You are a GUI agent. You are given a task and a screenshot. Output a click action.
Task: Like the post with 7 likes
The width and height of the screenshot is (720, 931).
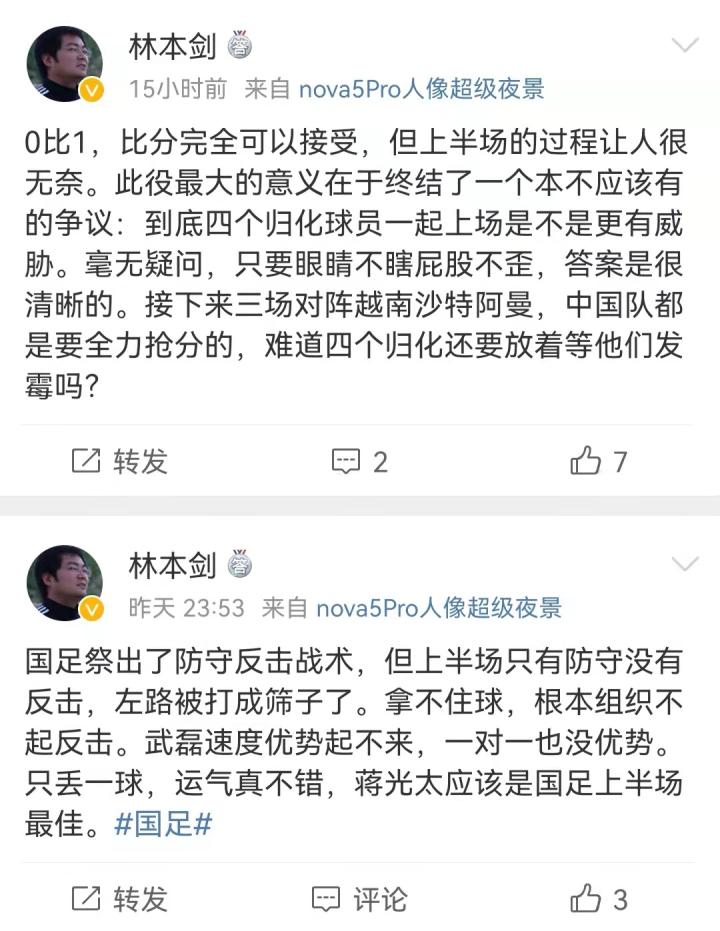coord(598,461)
